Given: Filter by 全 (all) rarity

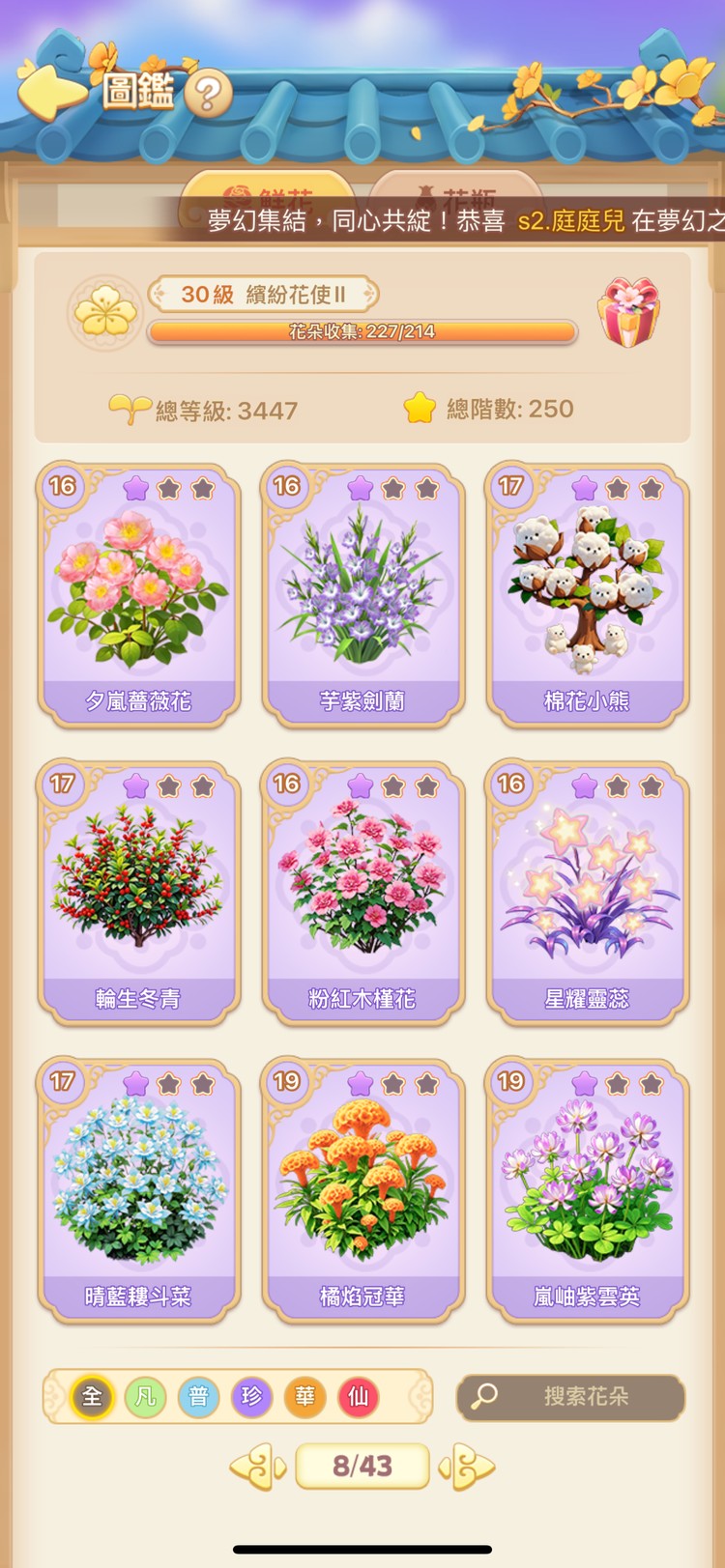Looking at the screenshot, I should coord(92,1396).
